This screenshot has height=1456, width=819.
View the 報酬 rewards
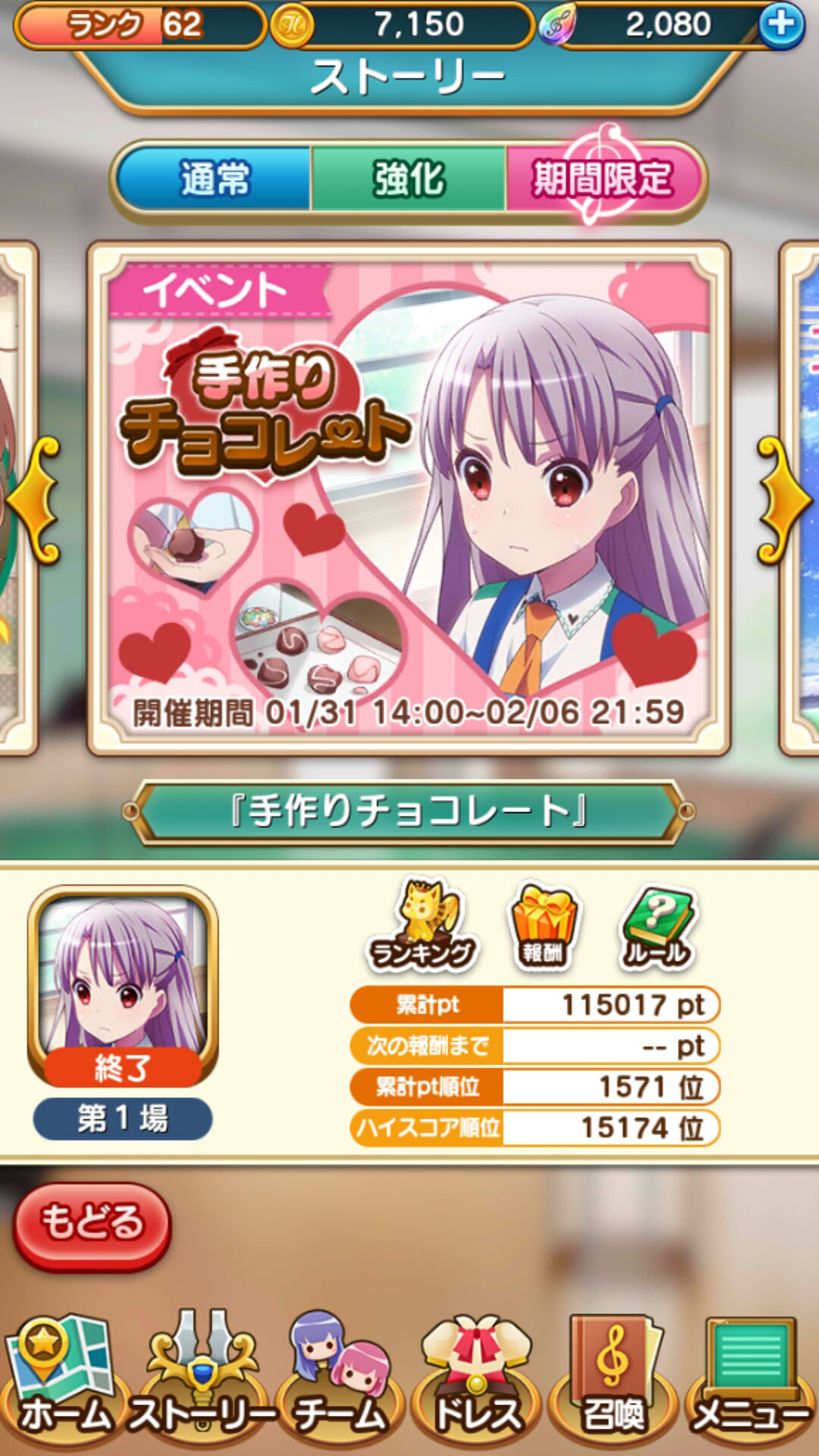pyautogui.click(x=543, y=925)
